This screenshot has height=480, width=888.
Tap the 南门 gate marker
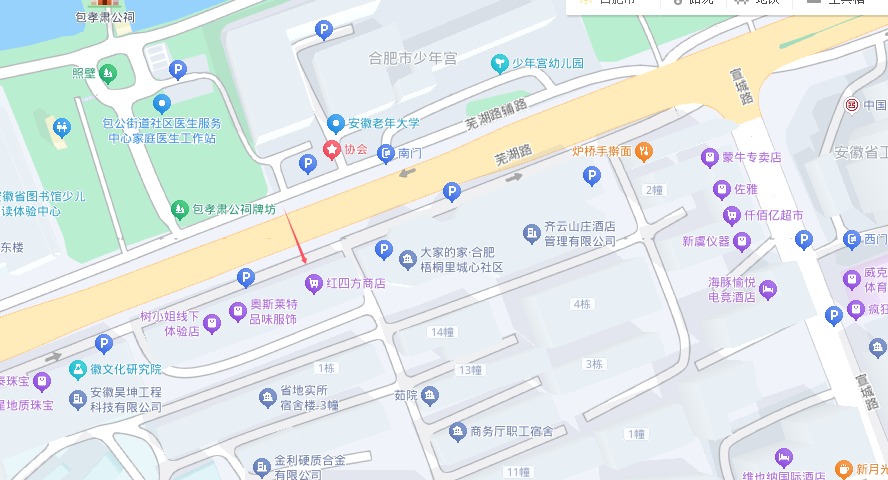point(386,154)
